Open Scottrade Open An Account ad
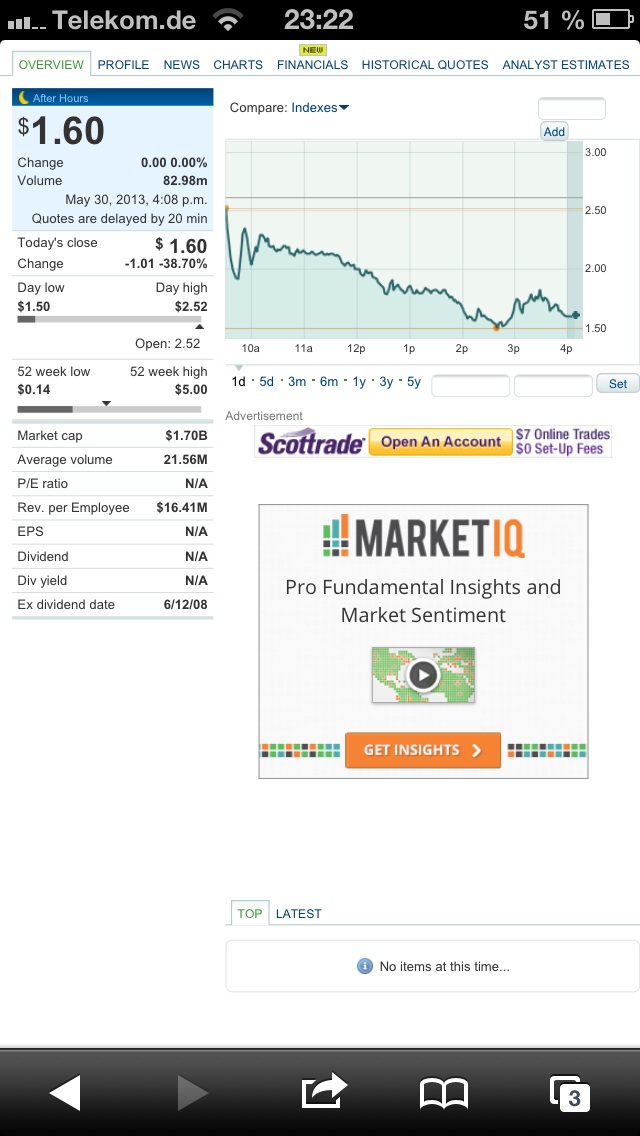 (x=440, y=442)
